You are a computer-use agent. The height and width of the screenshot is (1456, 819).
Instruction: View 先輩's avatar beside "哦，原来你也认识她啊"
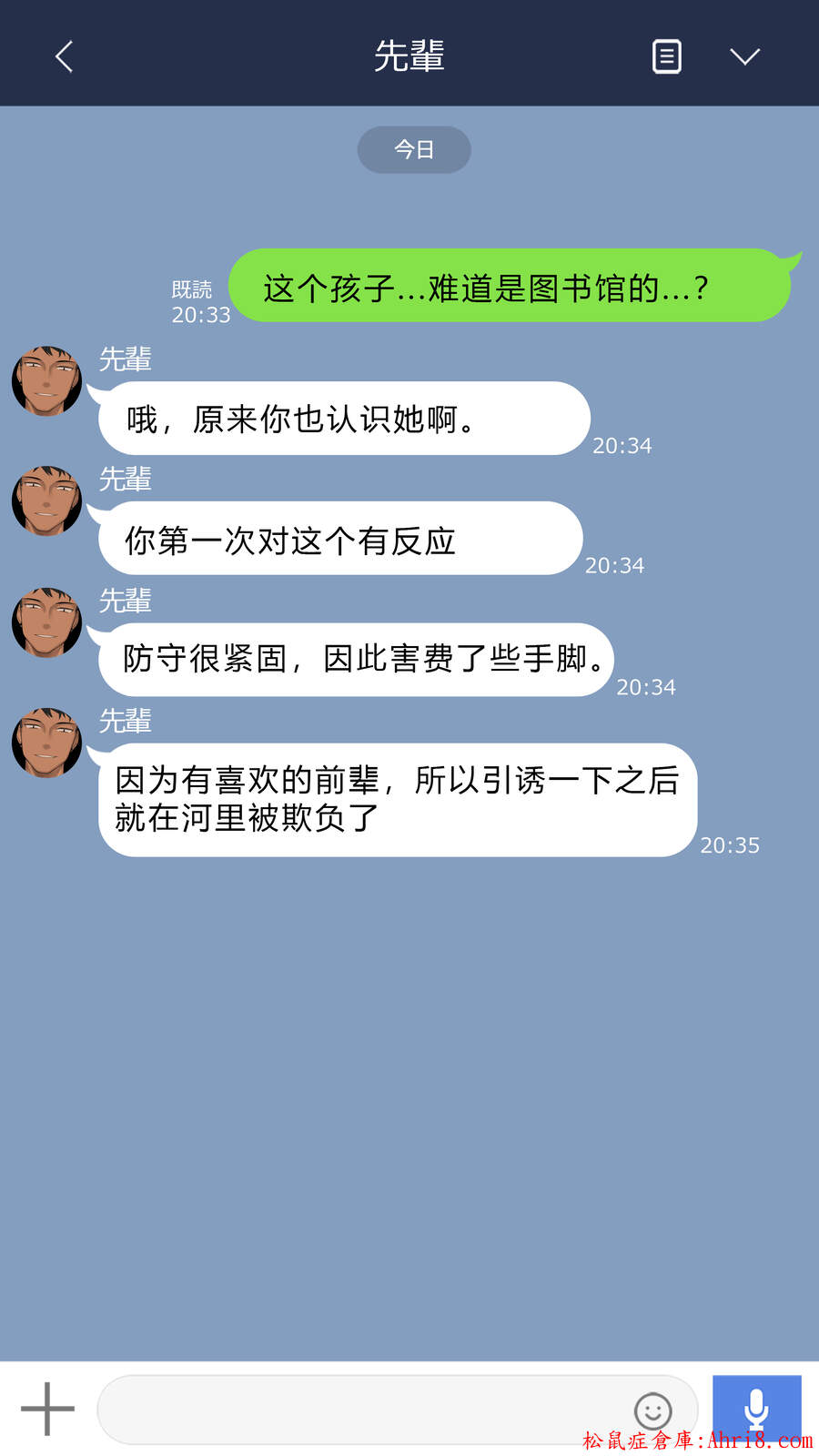(x=47, y=381)
